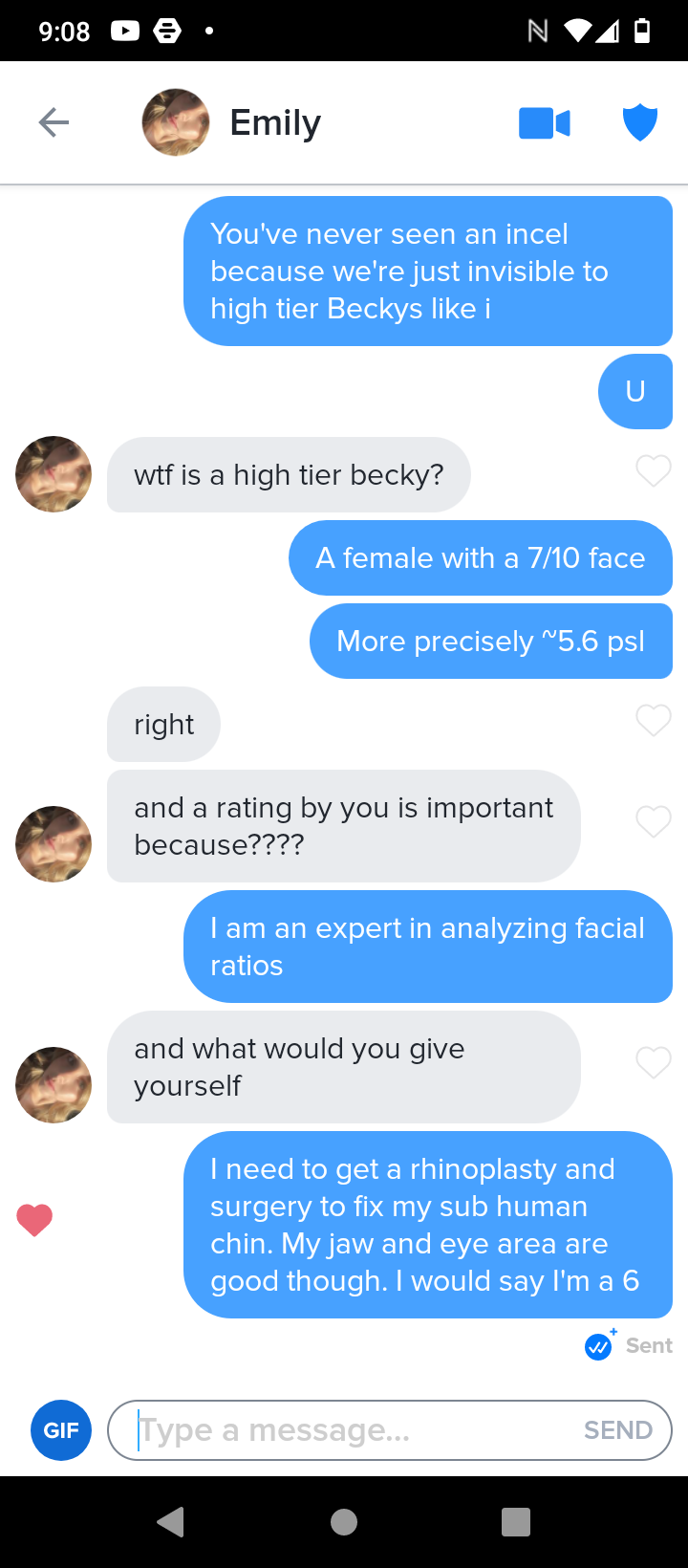Like the "and a rating by you" message
This screenshot has height=1568, width=688.
click(654, 821)
